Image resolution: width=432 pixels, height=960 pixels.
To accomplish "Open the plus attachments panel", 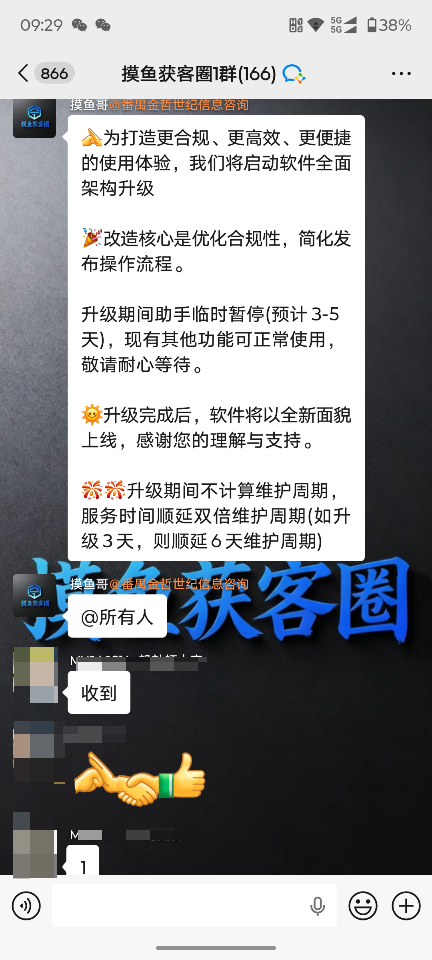I will pyautogui.click(x=406, y=906).
